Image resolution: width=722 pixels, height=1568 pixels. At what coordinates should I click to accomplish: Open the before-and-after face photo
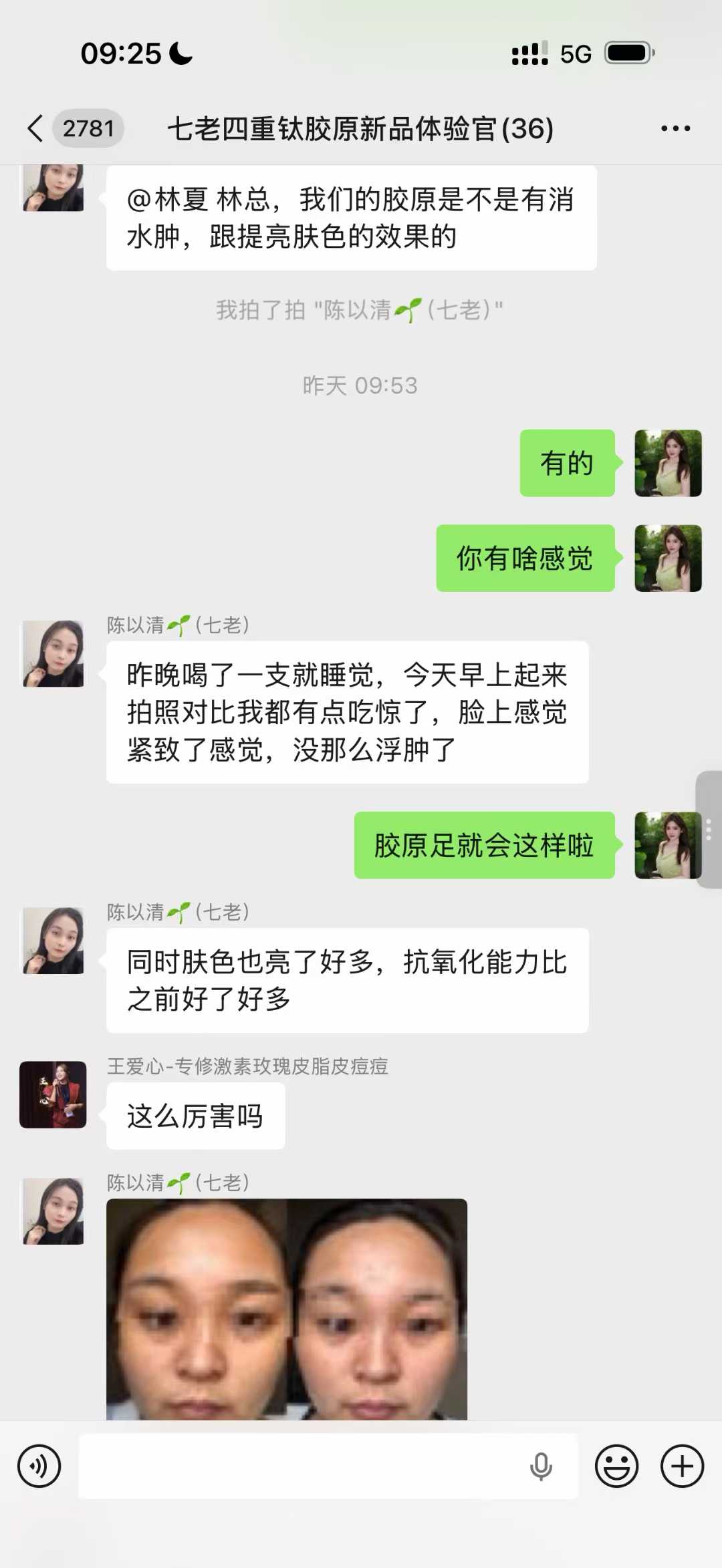click(287, 1308)
